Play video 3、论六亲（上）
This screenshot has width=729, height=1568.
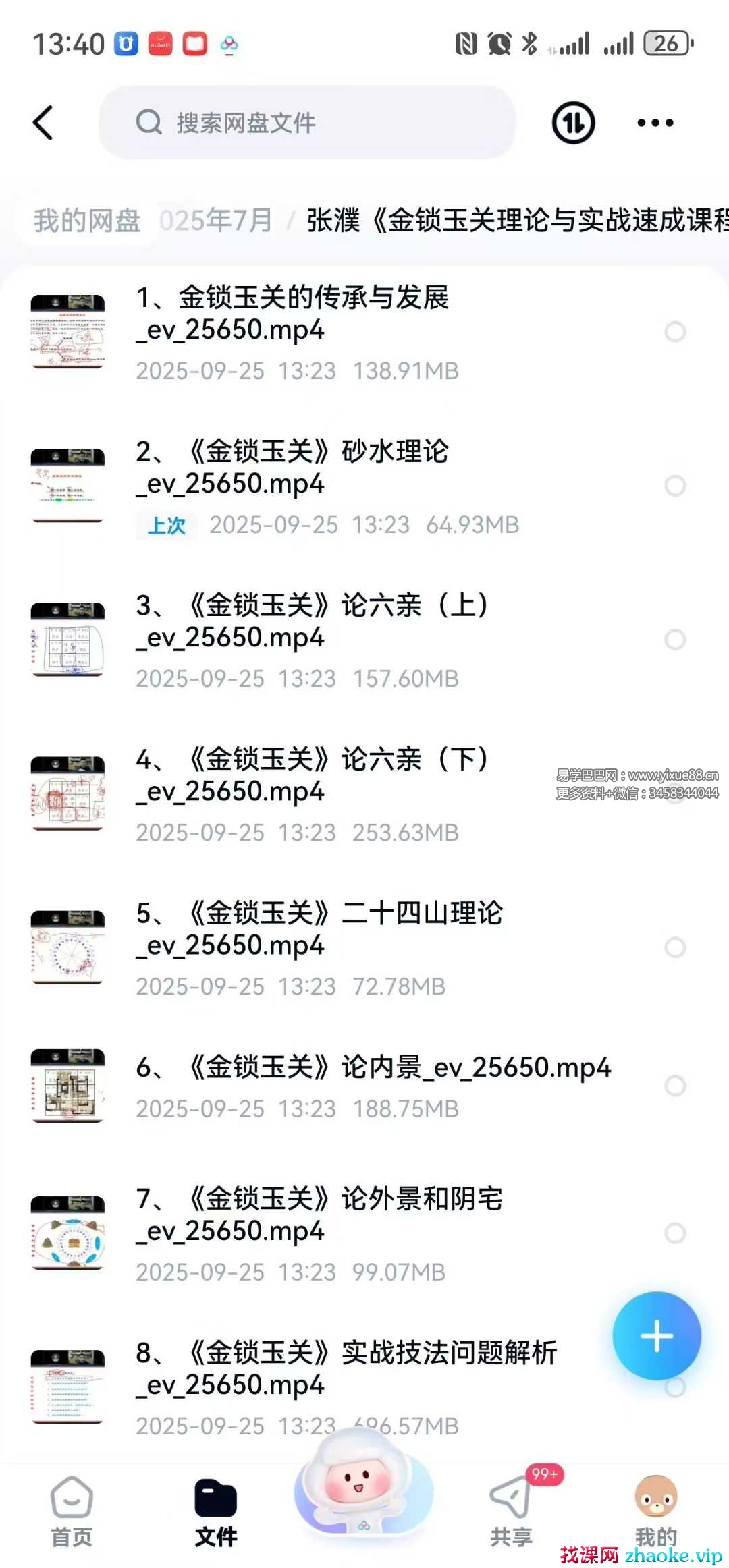click(x=312, y=622)
